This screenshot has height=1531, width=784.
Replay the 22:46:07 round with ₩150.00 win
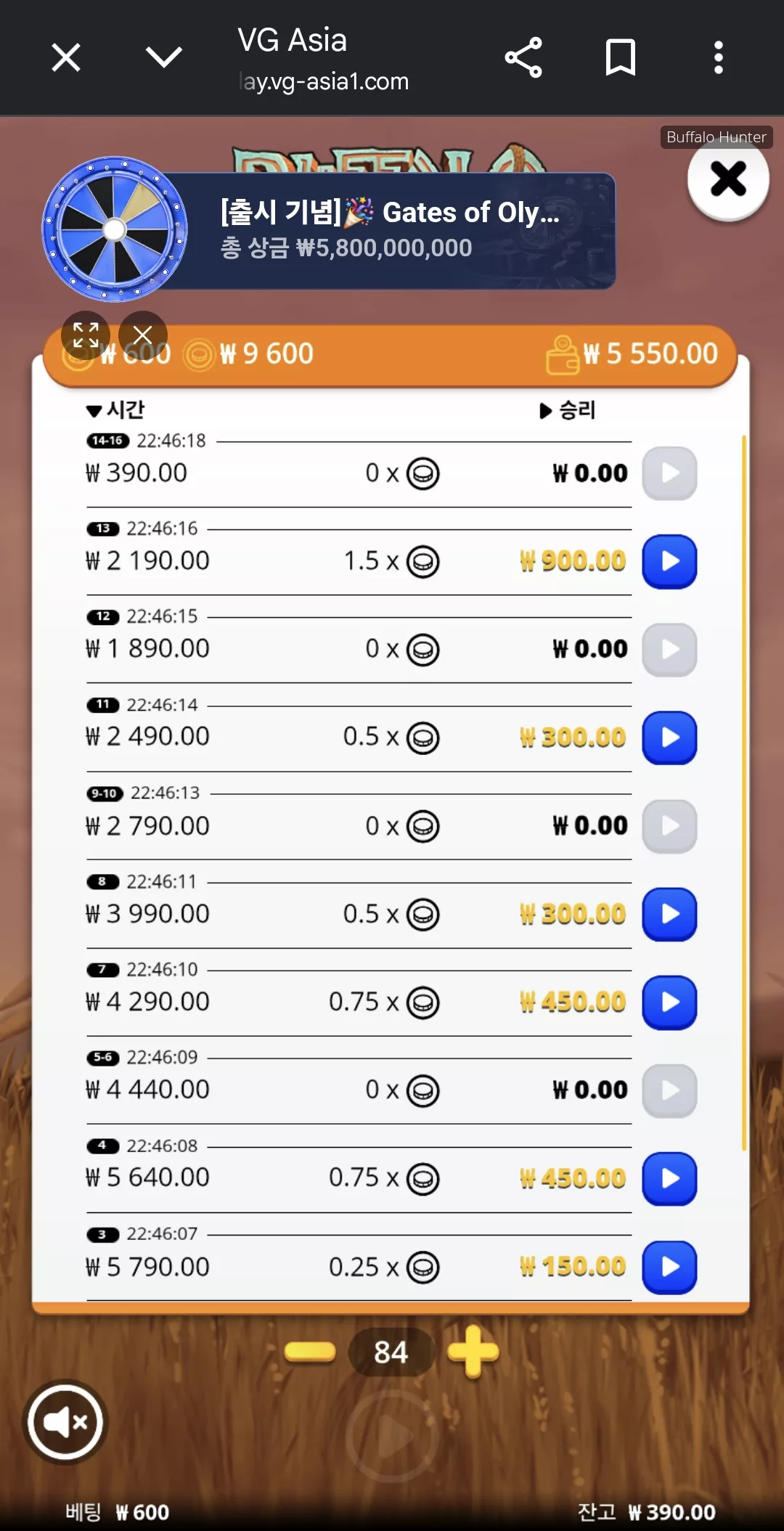tap(669, 1267)
